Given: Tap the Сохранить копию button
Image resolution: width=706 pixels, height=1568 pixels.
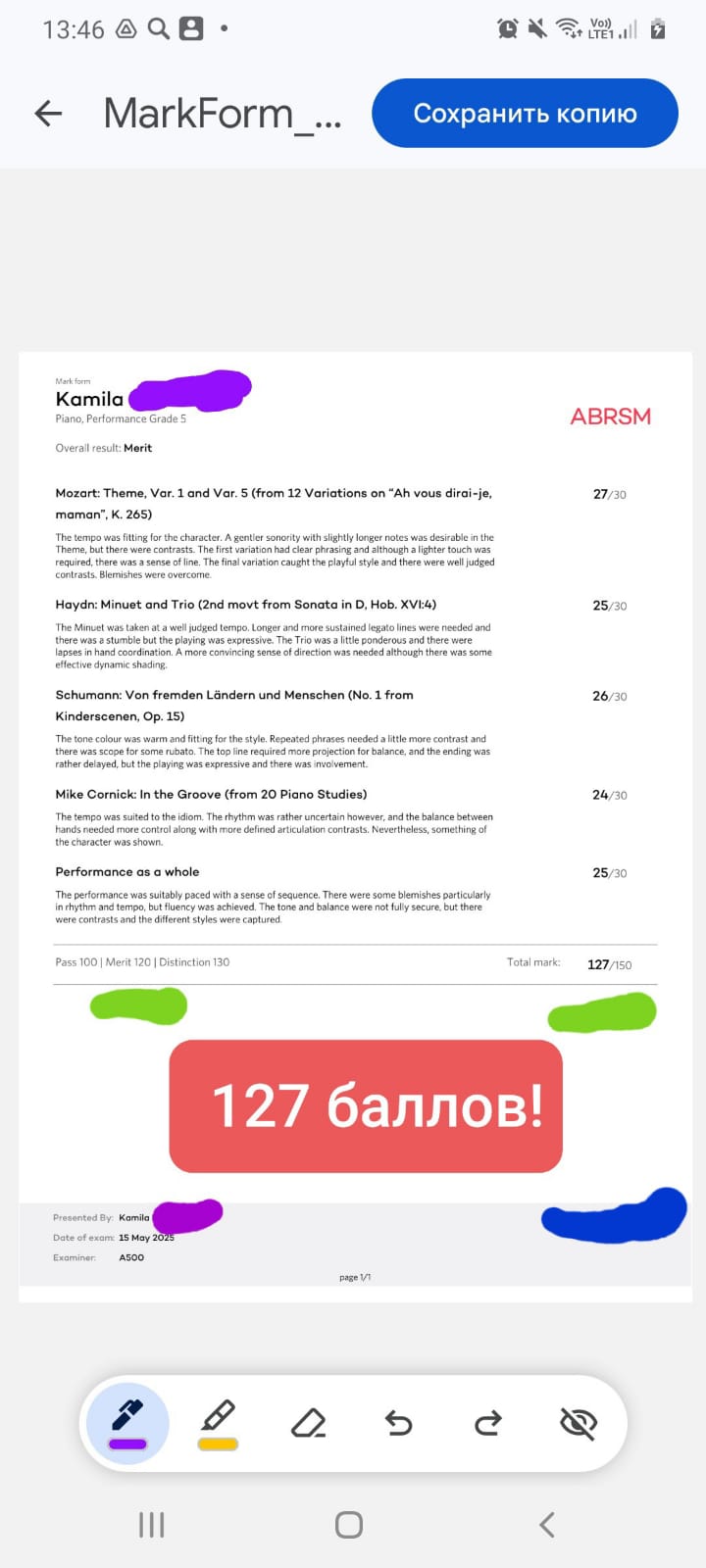Looking at the screenshot, I should pyautogui.click(x=525, y=114).
